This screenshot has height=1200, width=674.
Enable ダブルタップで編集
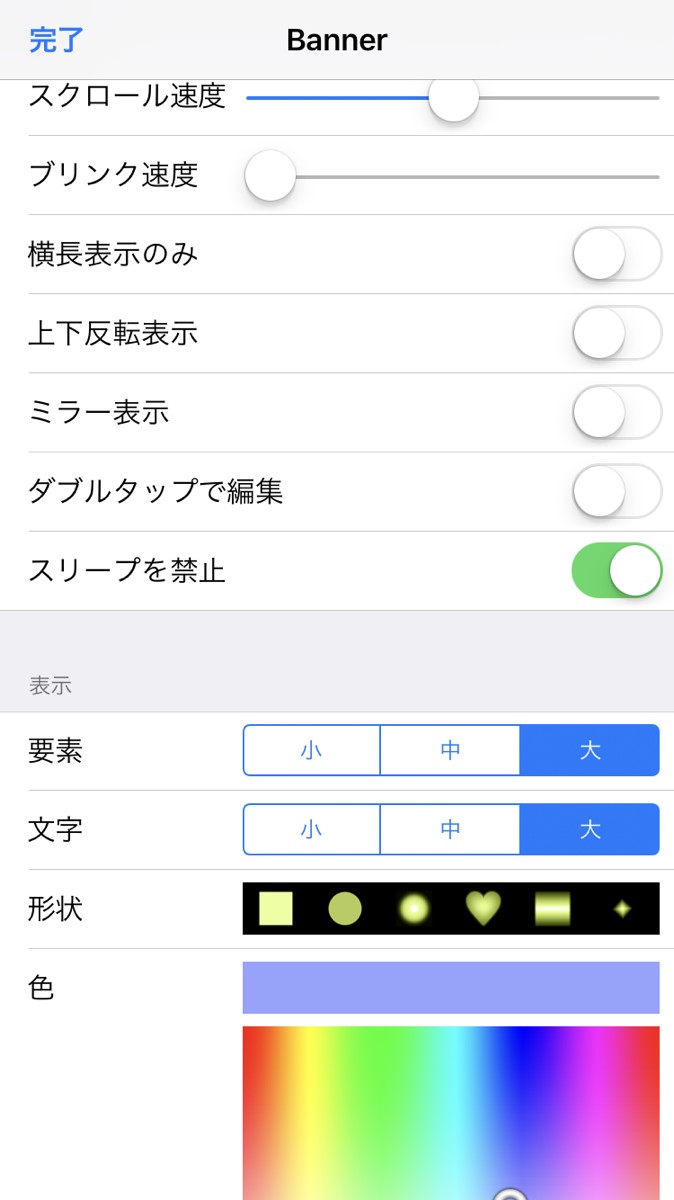pyautogui.click(x=616, y=491)
